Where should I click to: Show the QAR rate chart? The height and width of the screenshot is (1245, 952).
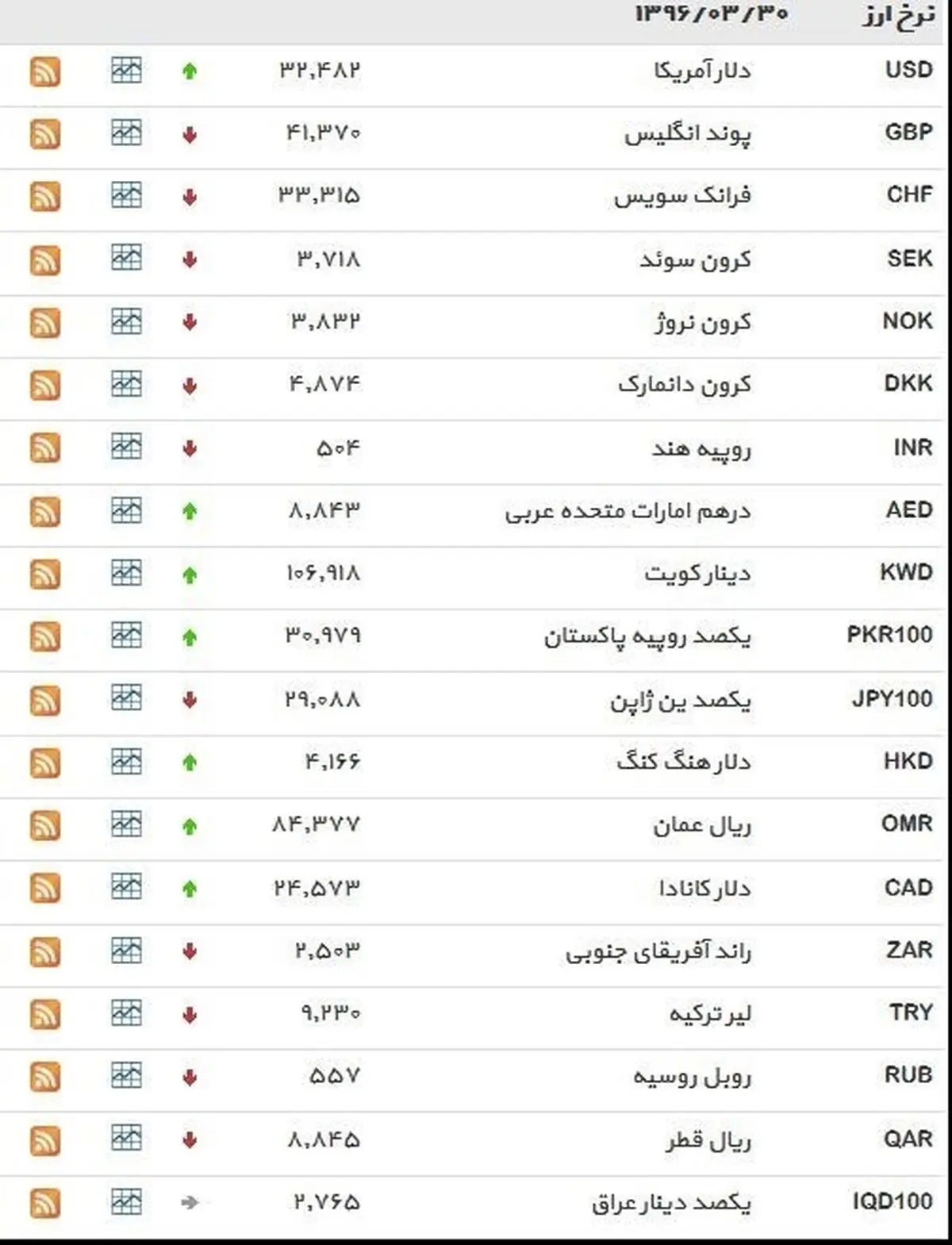pyautogui.click(x=126, y=1139)
